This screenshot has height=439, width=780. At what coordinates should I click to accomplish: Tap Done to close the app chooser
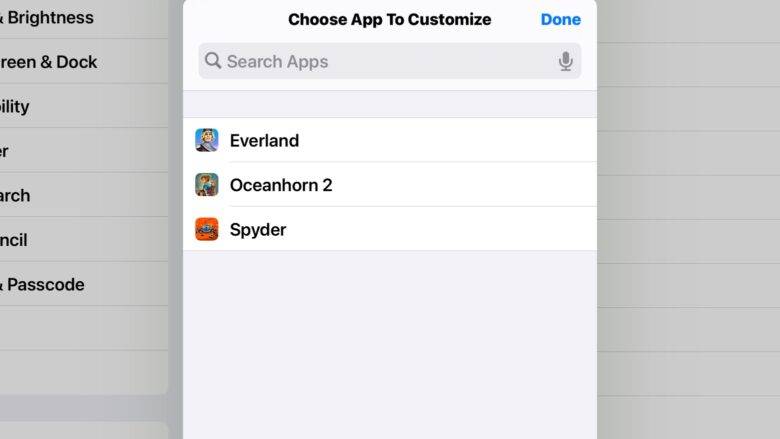[560, 19]
